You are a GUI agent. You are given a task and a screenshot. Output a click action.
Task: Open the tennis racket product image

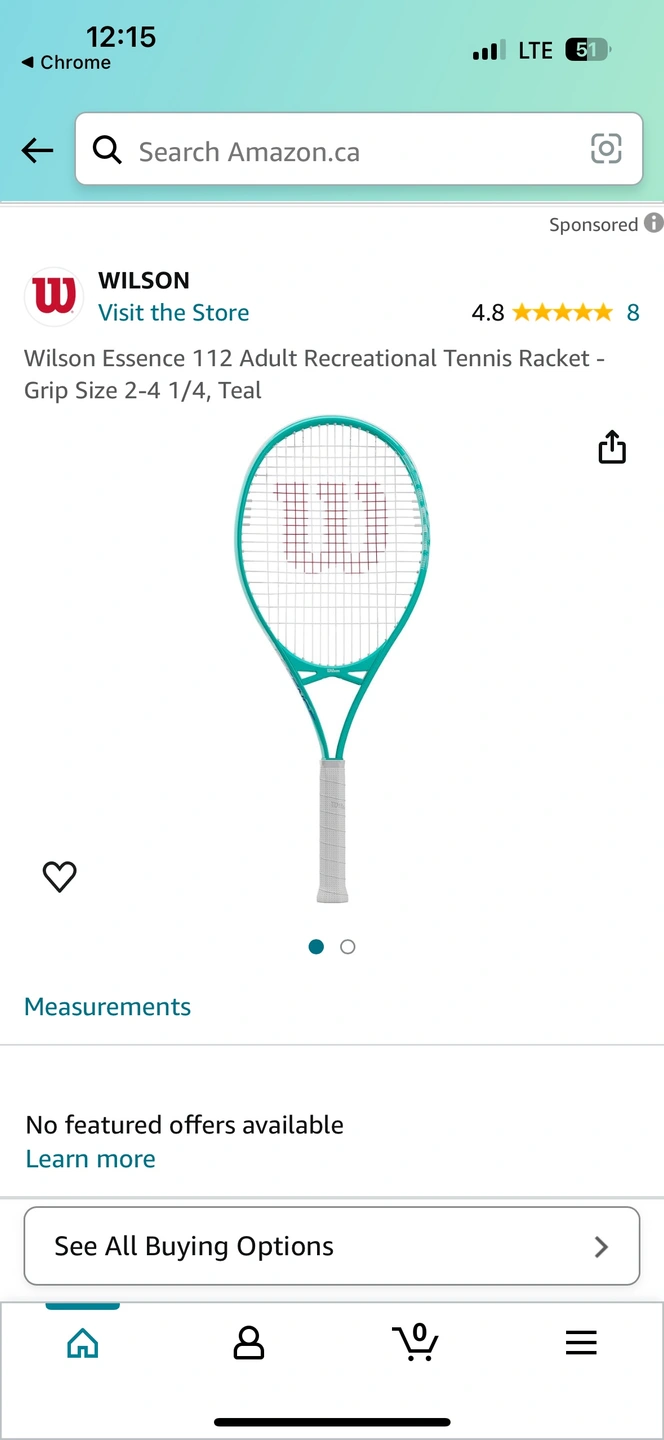coord(333,660)
